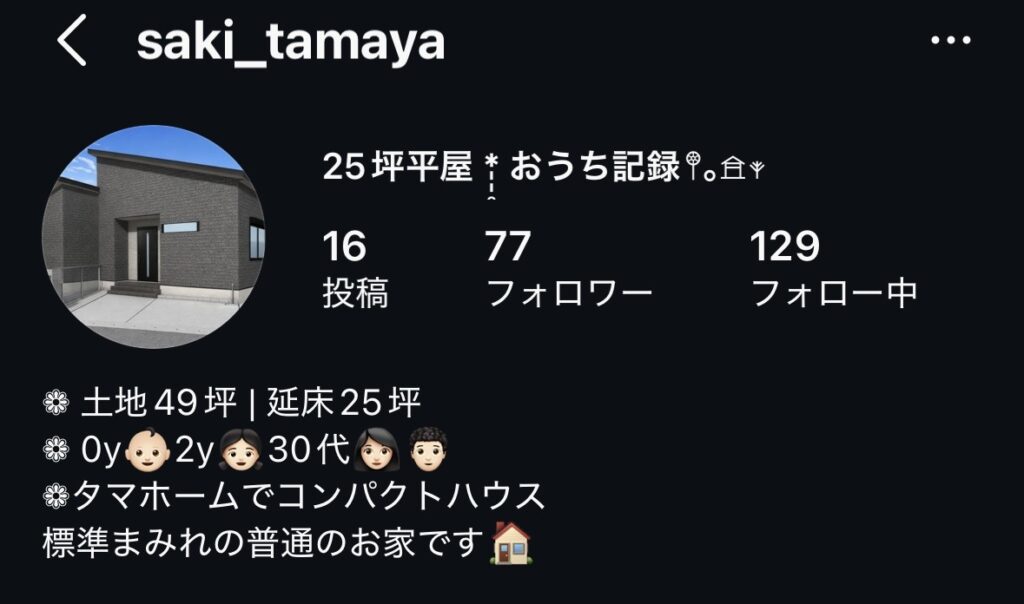Open the 77 フォロワー list
1024x604 pixels.
tap(568, 269)
